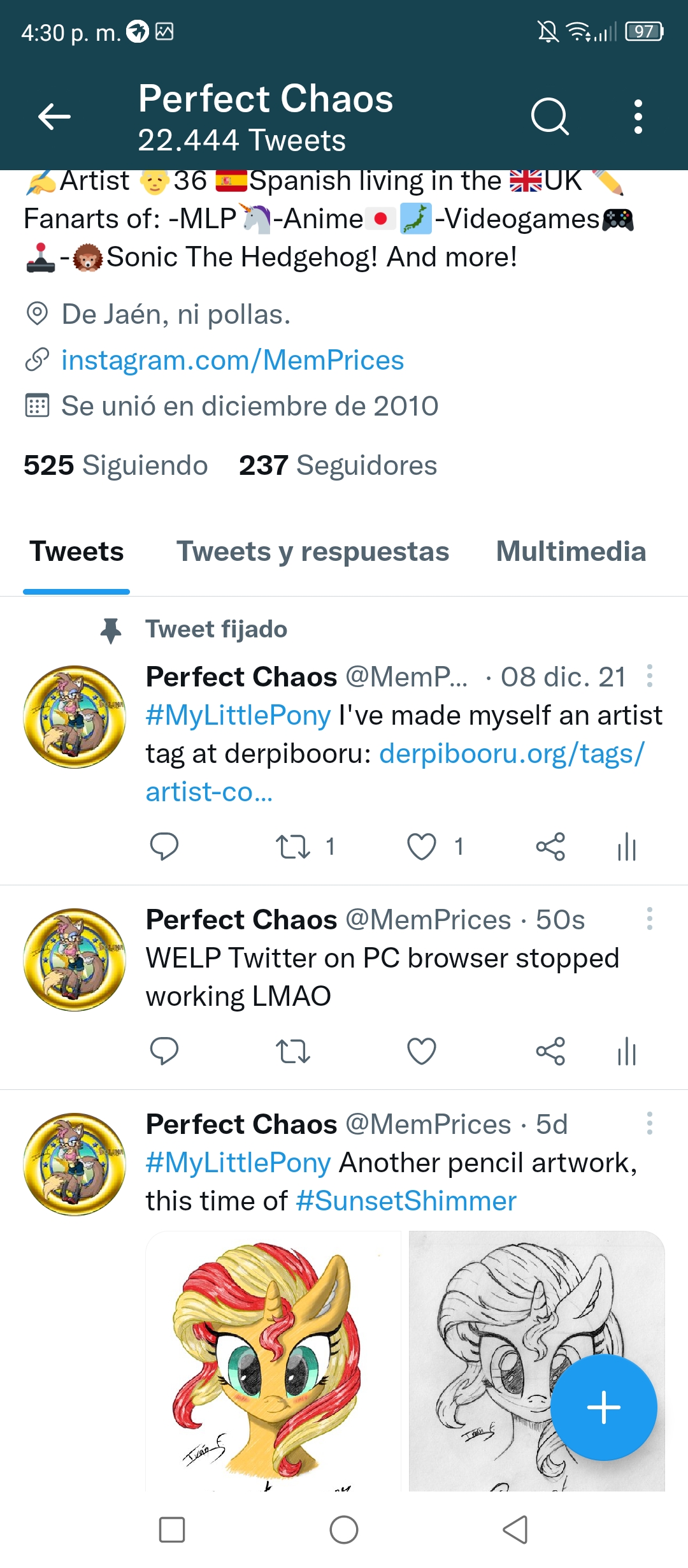View the 237 Seguidores list
688x1568 pixels.
pyautogui.click(x=338, y=465)
